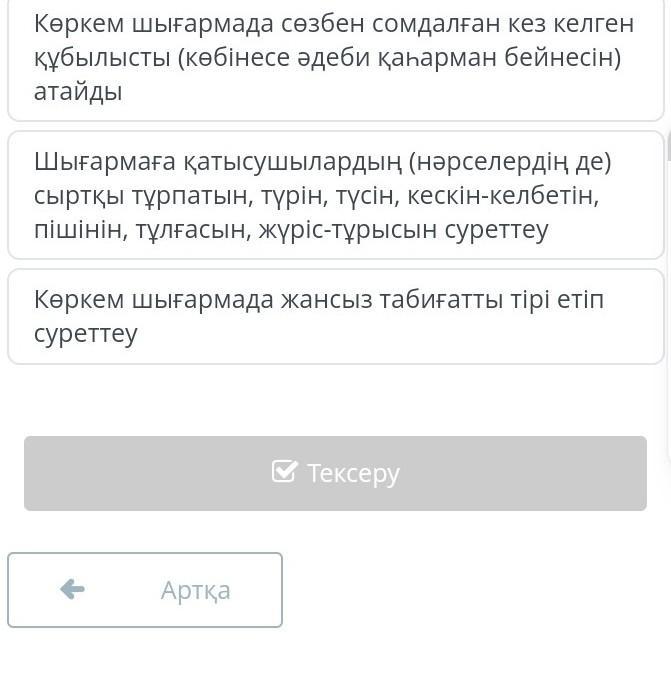Select the answer starting with 'Көркем шығармада сөзбен сомдалған'

(x=335, y=58)
